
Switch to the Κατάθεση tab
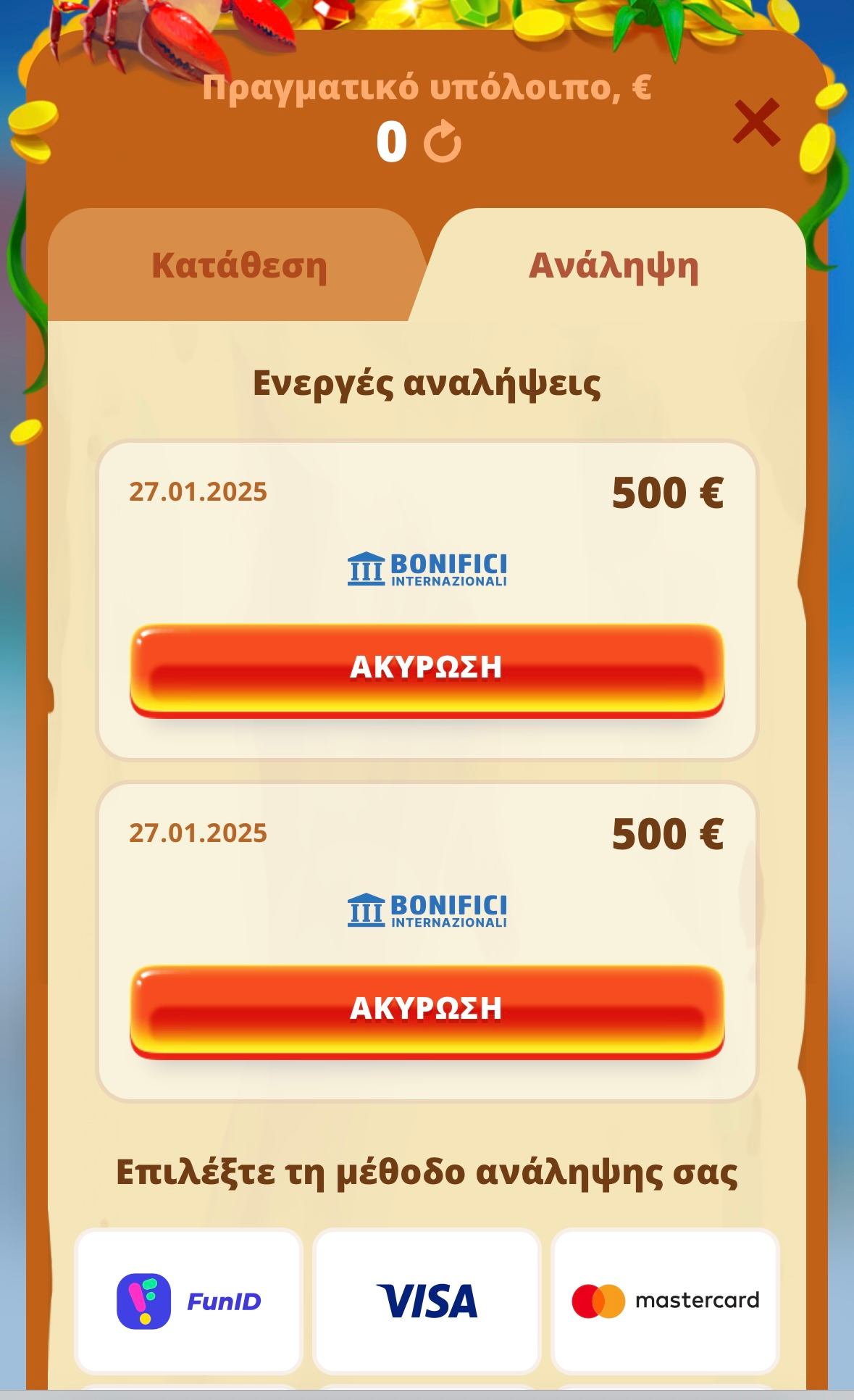pyautogui.click(x=239, y=265)
